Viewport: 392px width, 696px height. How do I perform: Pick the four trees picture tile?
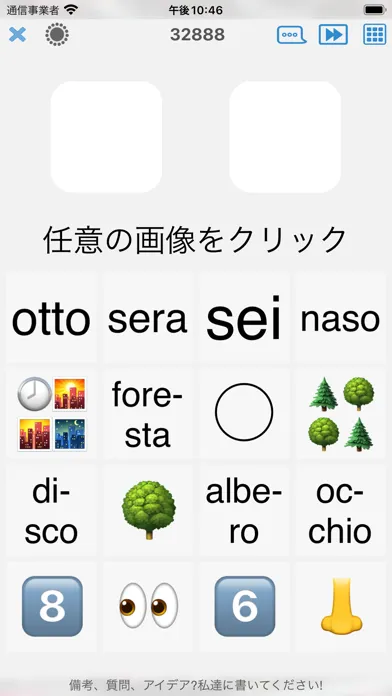click(x=341, y=414)
